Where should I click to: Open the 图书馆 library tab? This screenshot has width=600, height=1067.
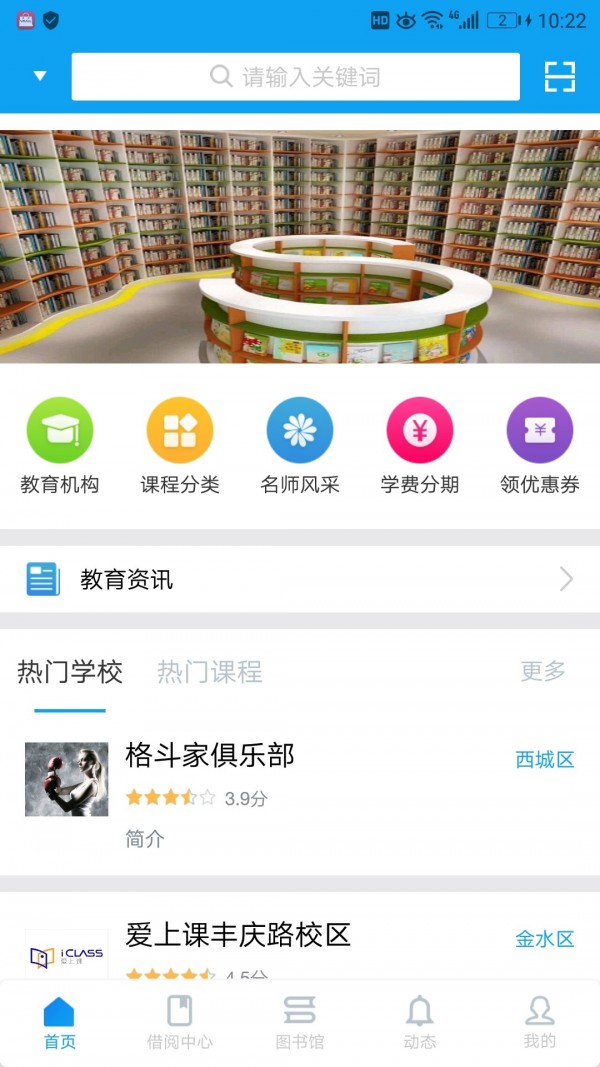tap(300, 1022)
